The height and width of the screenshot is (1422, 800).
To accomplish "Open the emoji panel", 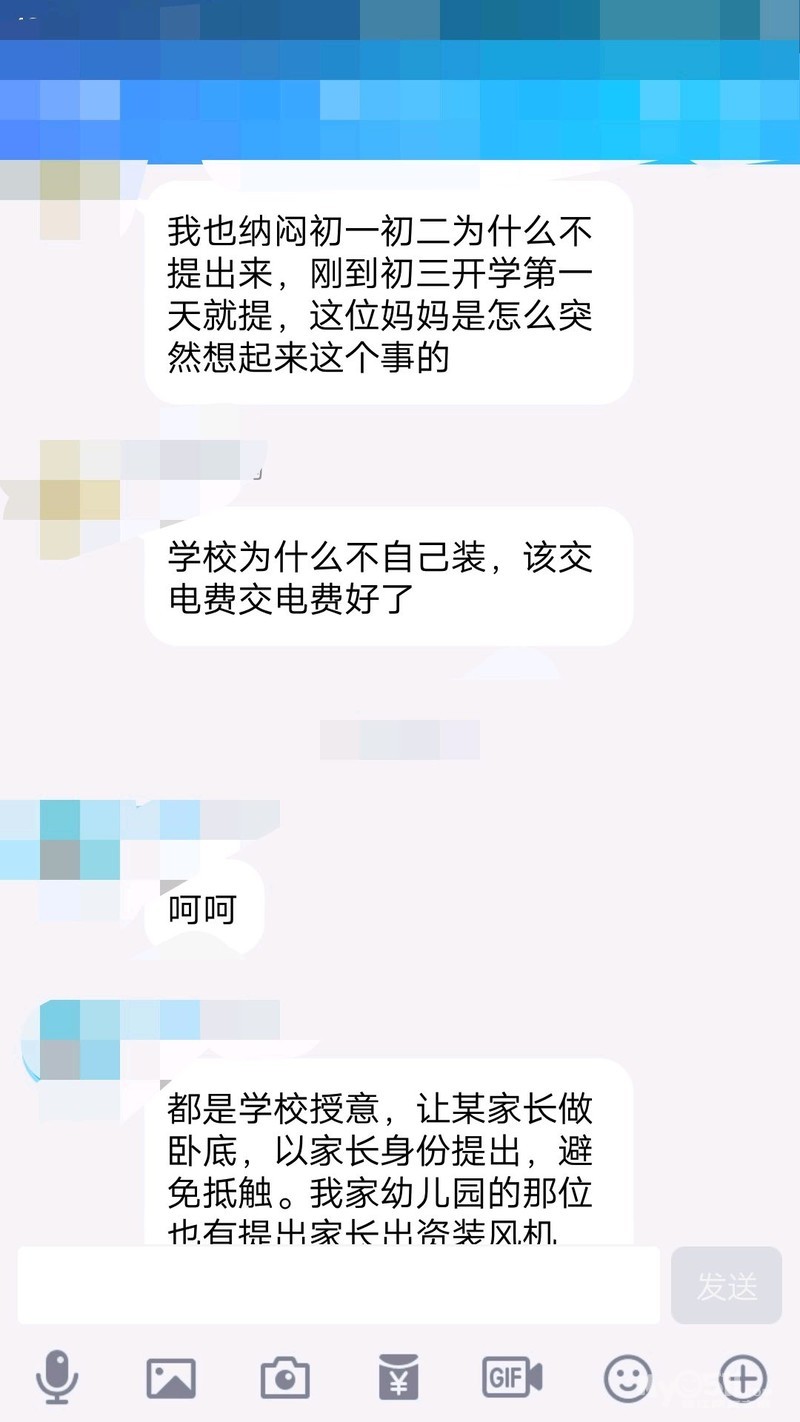I will 627,1378.
